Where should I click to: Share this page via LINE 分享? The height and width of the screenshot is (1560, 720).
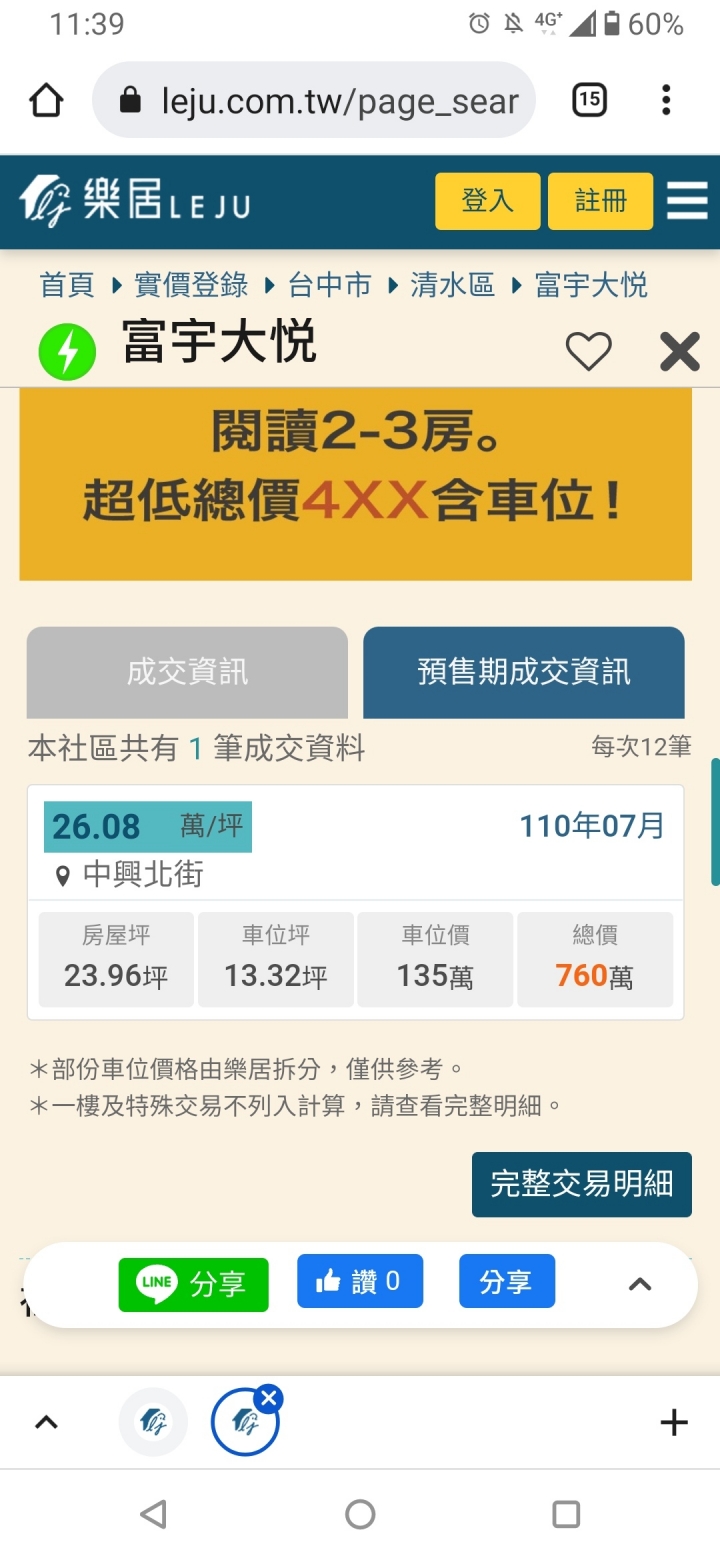click(194, 1284)
